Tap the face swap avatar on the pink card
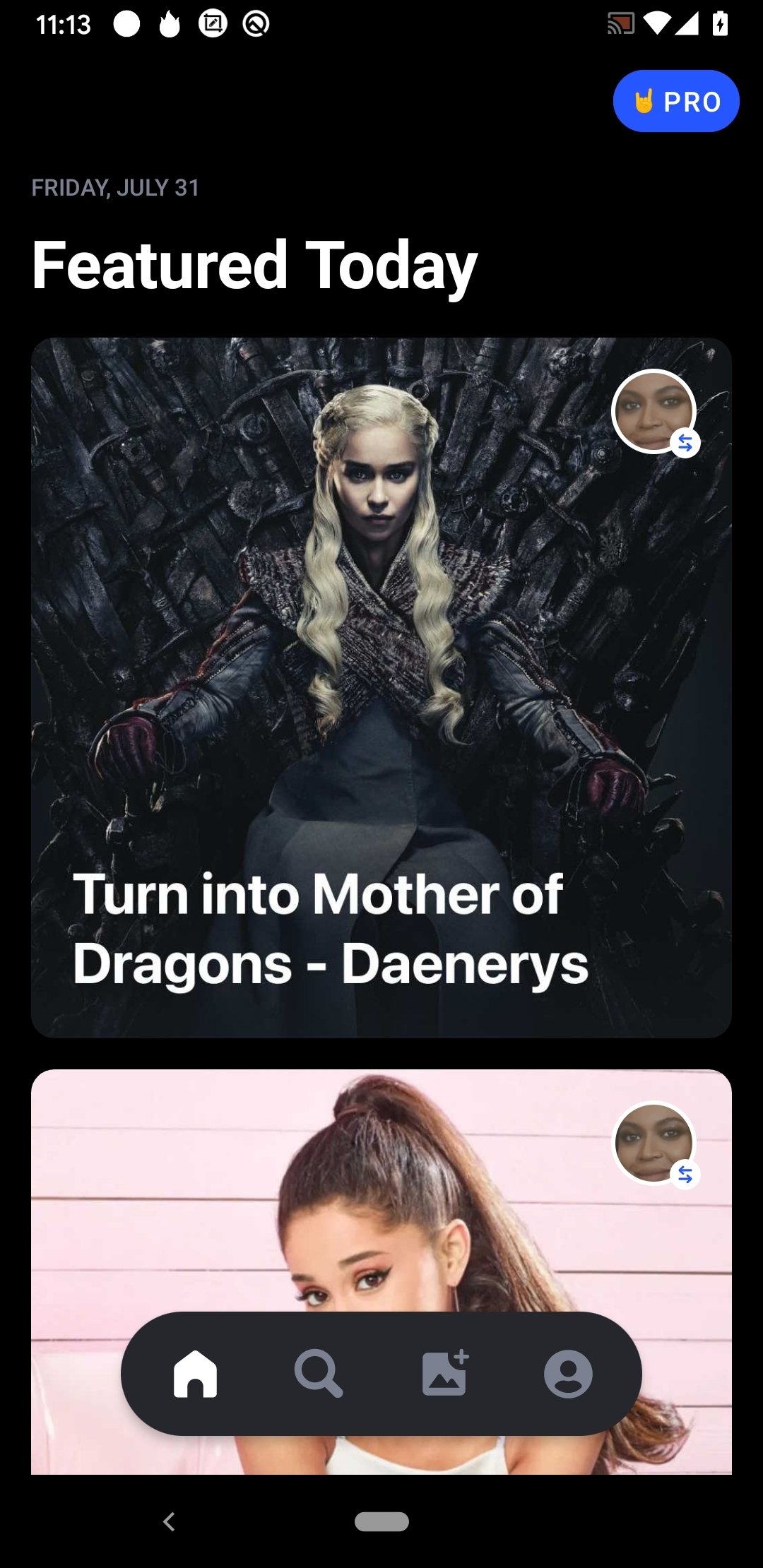 click(654, 1143)
